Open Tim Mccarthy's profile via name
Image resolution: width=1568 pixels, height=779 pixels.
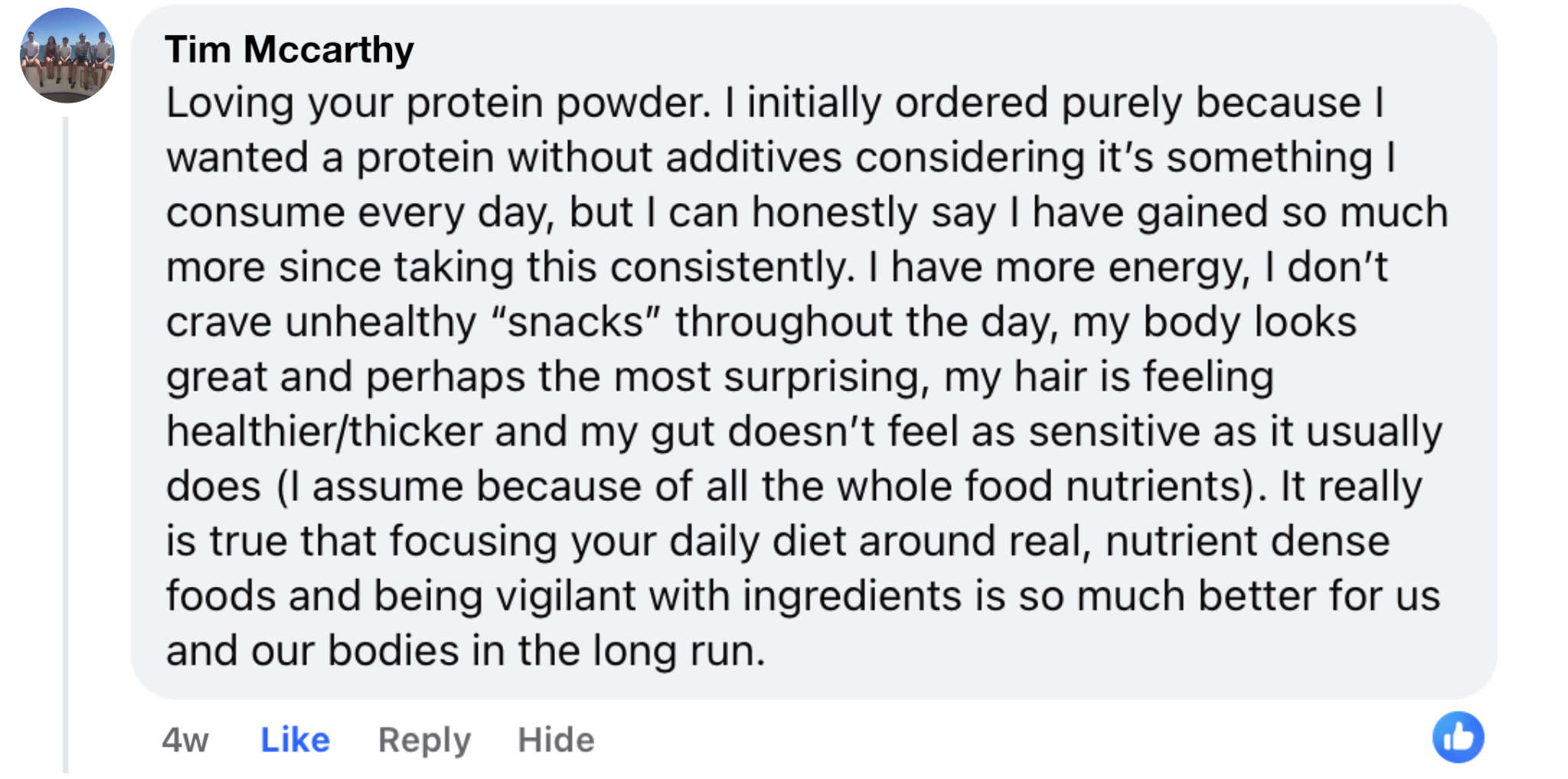click(x=289, y=50)
